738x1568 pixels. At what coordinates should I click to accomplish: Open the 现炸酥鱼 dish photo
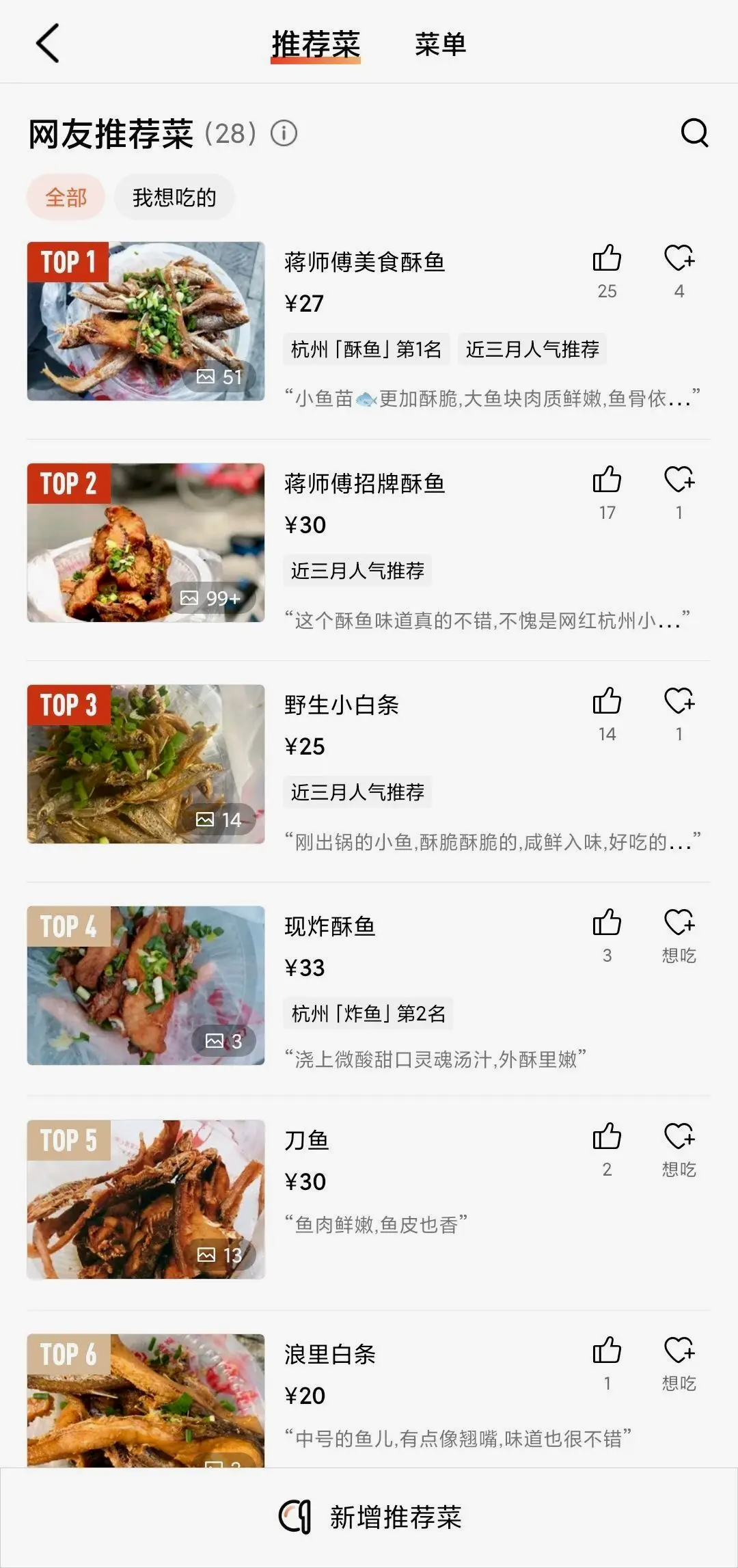(146, 985)
